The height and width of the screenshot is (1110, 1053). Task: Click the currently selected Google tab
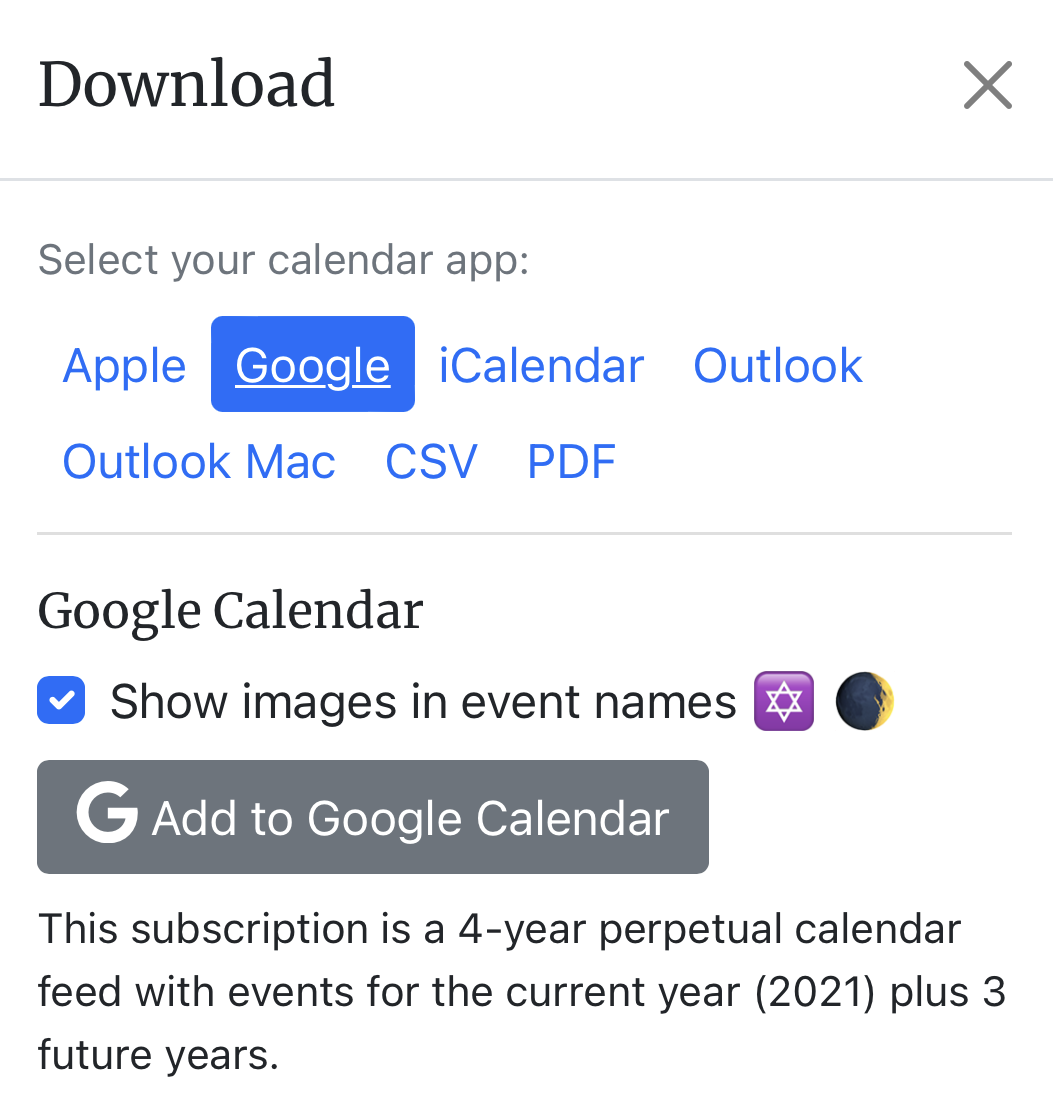312,364
